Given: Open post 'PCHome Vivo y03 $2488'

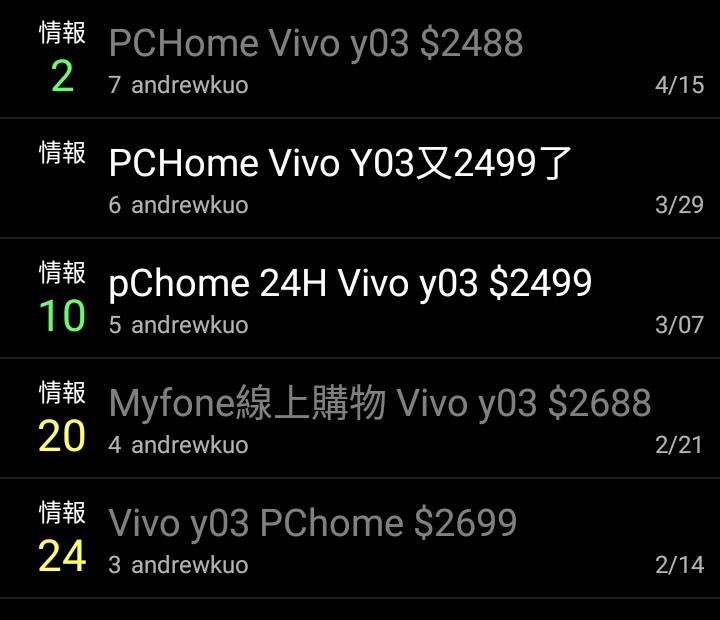Looking at the screenshot, I should (x=316, y=44).
